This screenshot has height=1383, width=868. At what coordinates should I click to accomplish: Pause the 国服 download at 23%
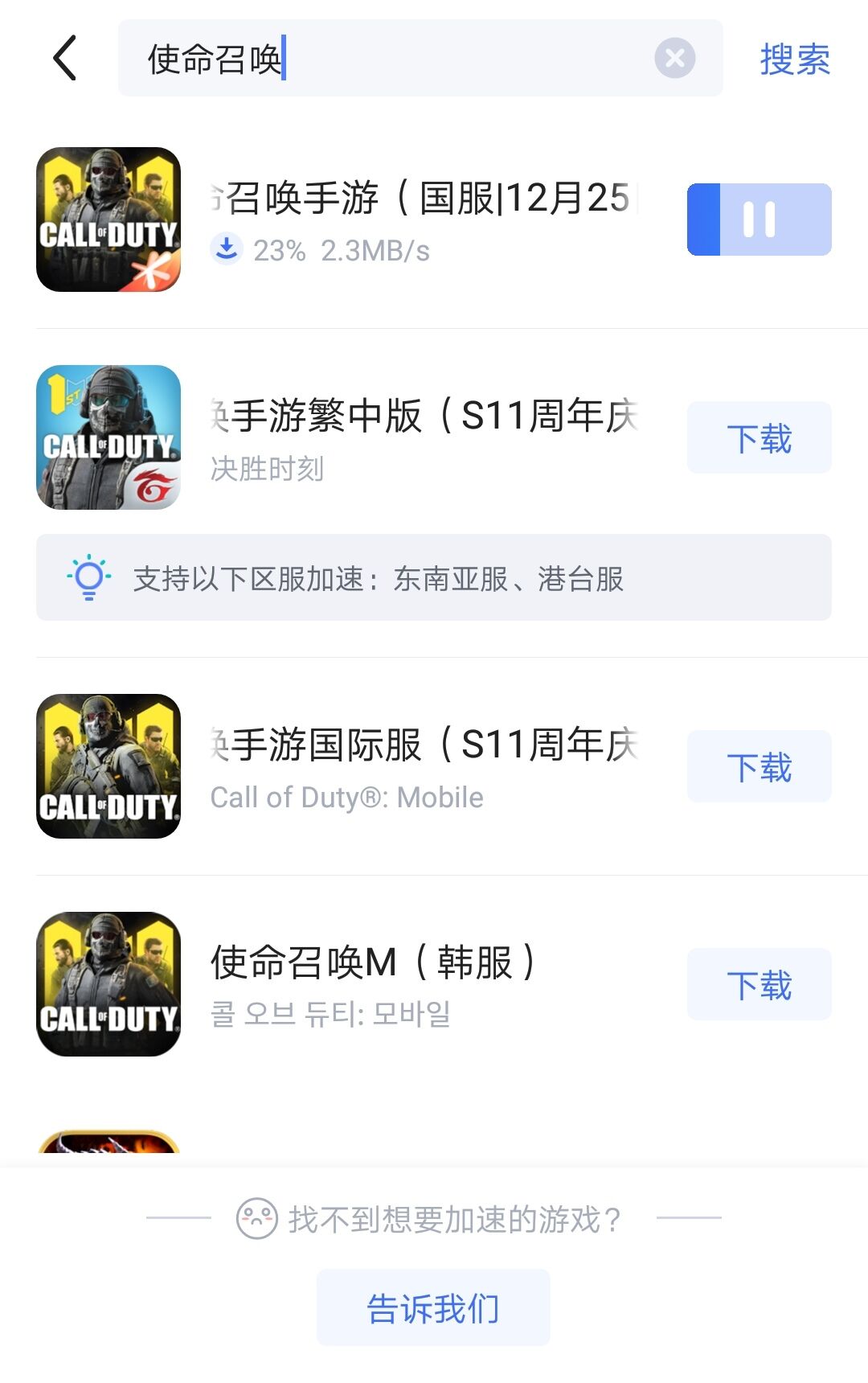(x=759, y=220)
